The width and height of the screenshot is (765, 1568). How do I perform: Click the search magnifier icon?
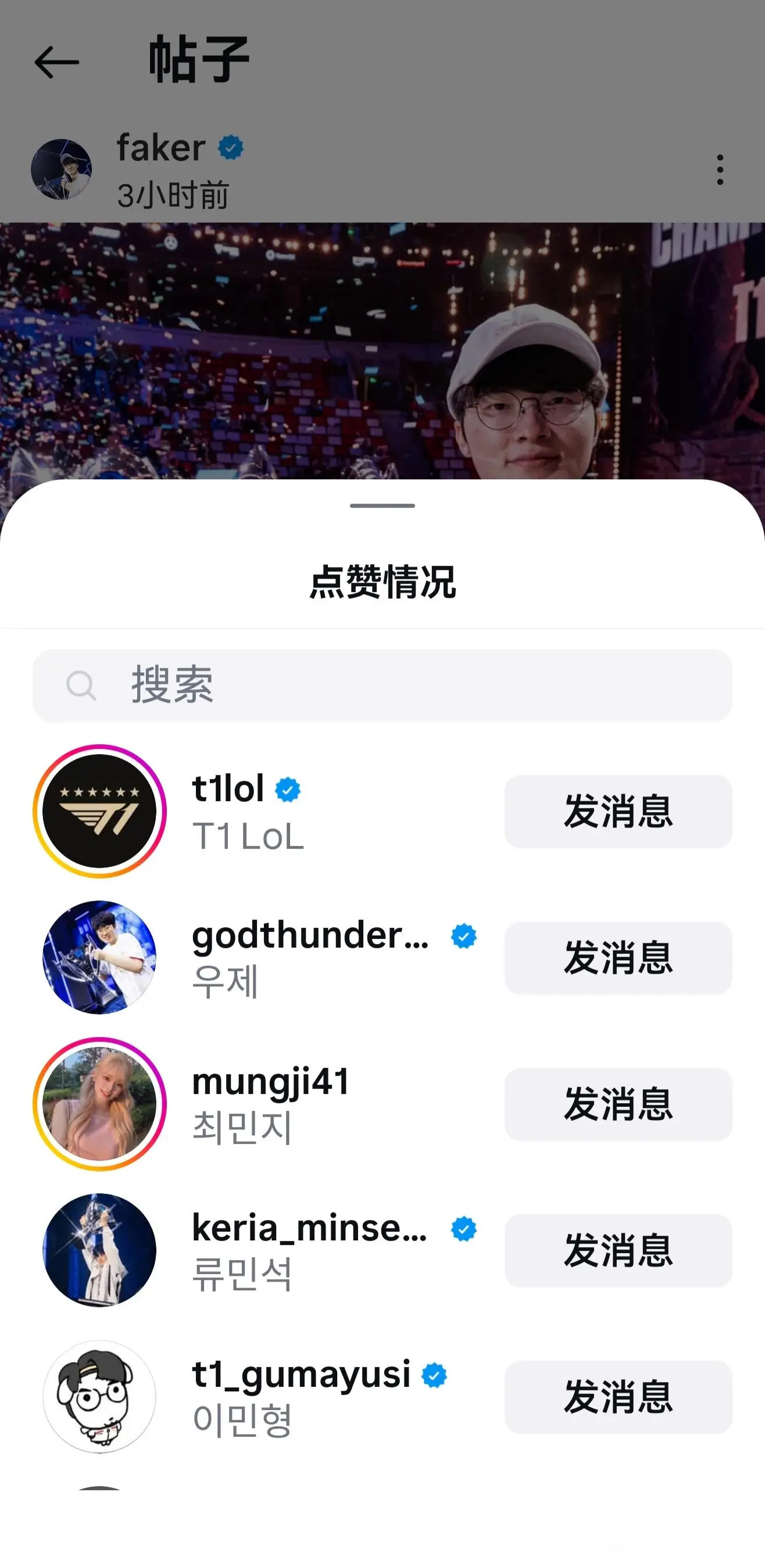pyautogui.click(x=81, y=688)
